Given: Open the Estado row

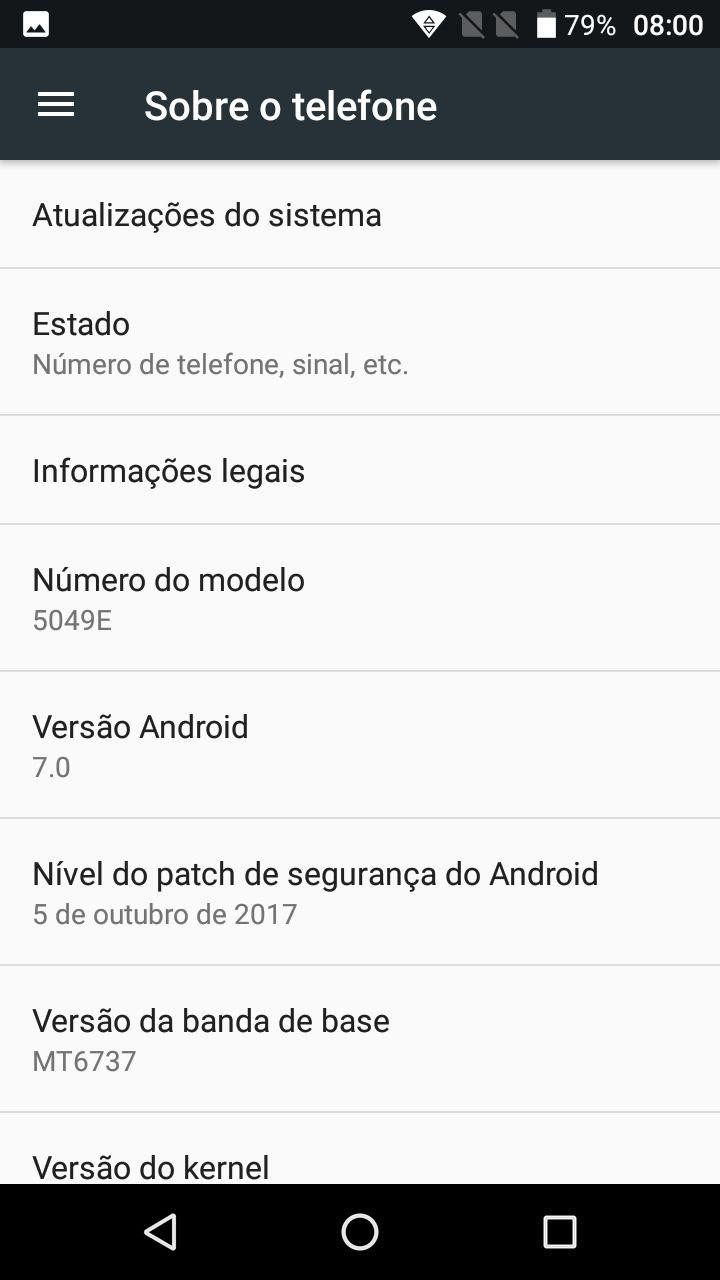Looking at the screenshot, I should point(360,342).
